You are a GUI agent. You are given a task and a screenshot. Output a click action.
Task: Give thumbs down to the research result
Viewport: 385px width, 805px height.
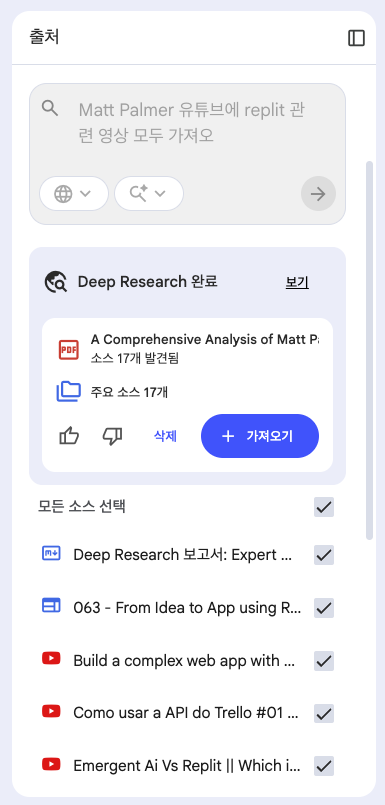[x=112, y=436]
